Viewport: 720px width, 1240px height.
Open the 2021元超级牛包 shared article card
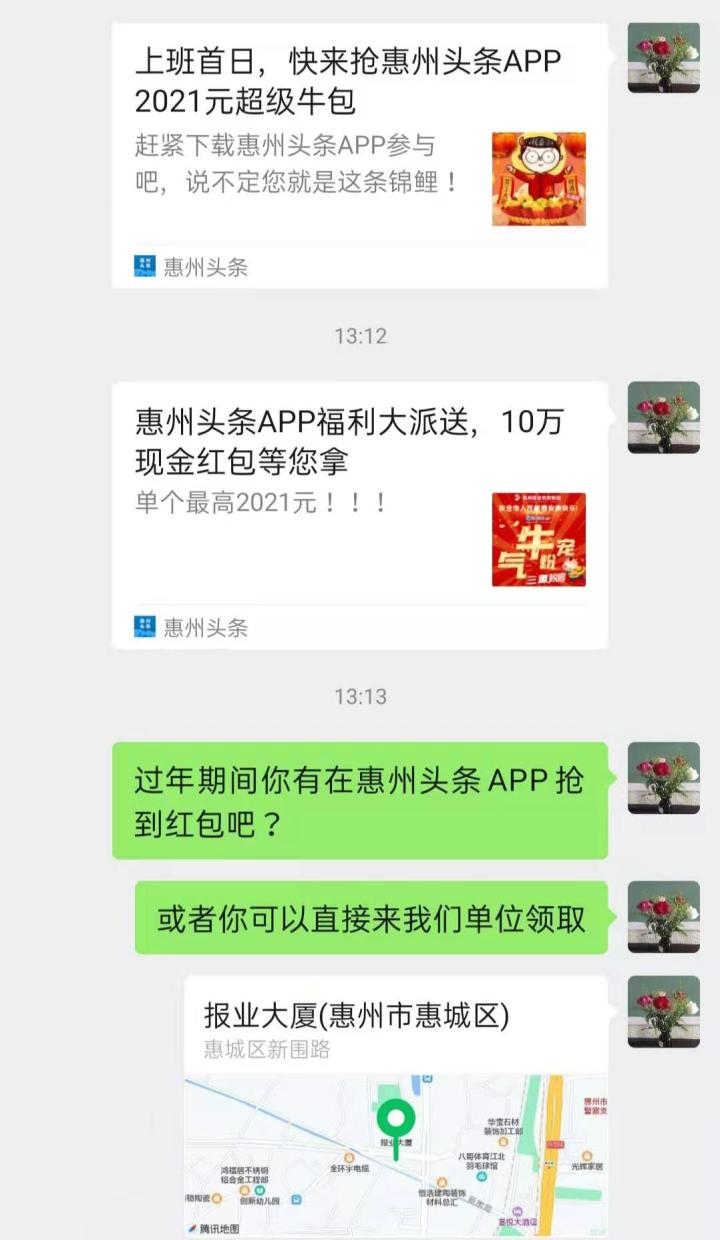point(360,155)
